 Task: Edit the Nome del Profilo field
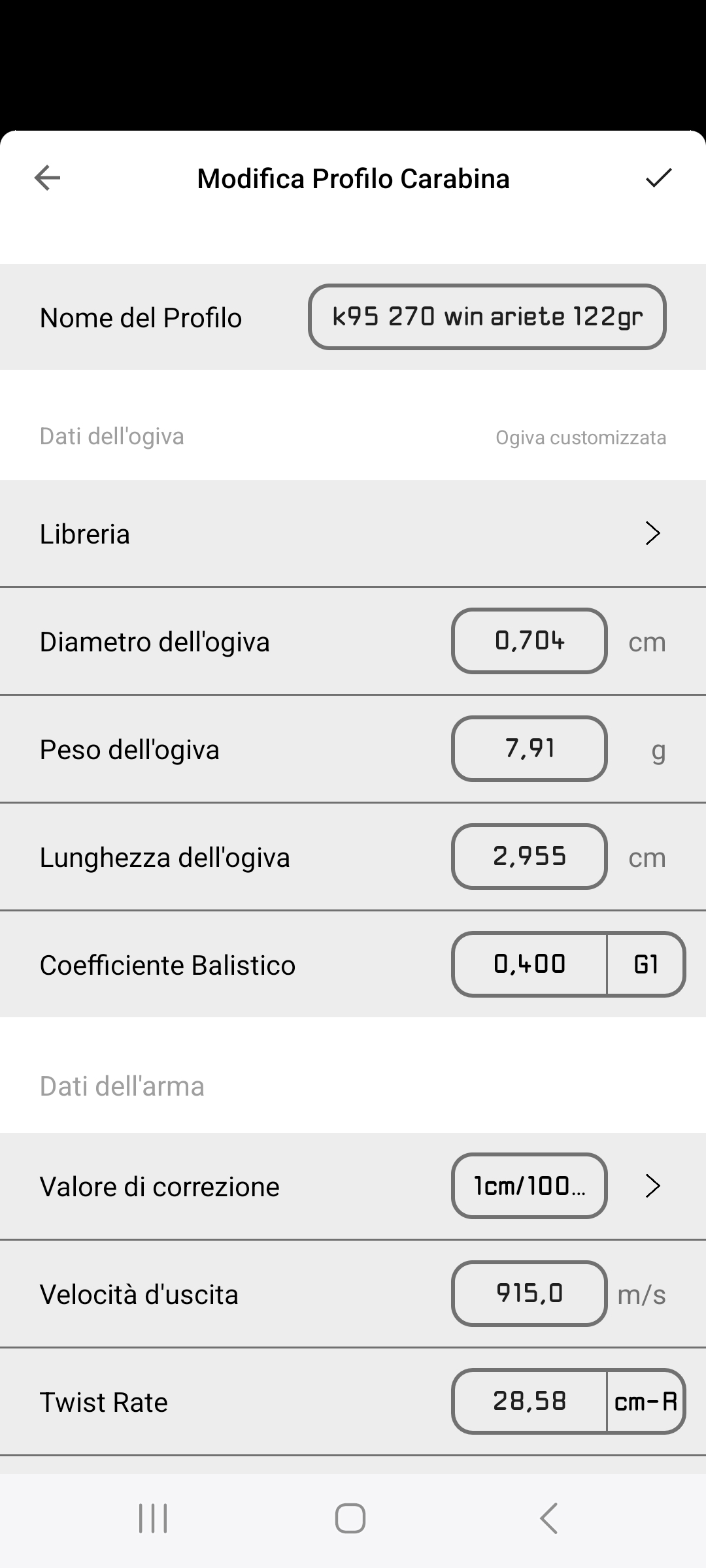487,317
